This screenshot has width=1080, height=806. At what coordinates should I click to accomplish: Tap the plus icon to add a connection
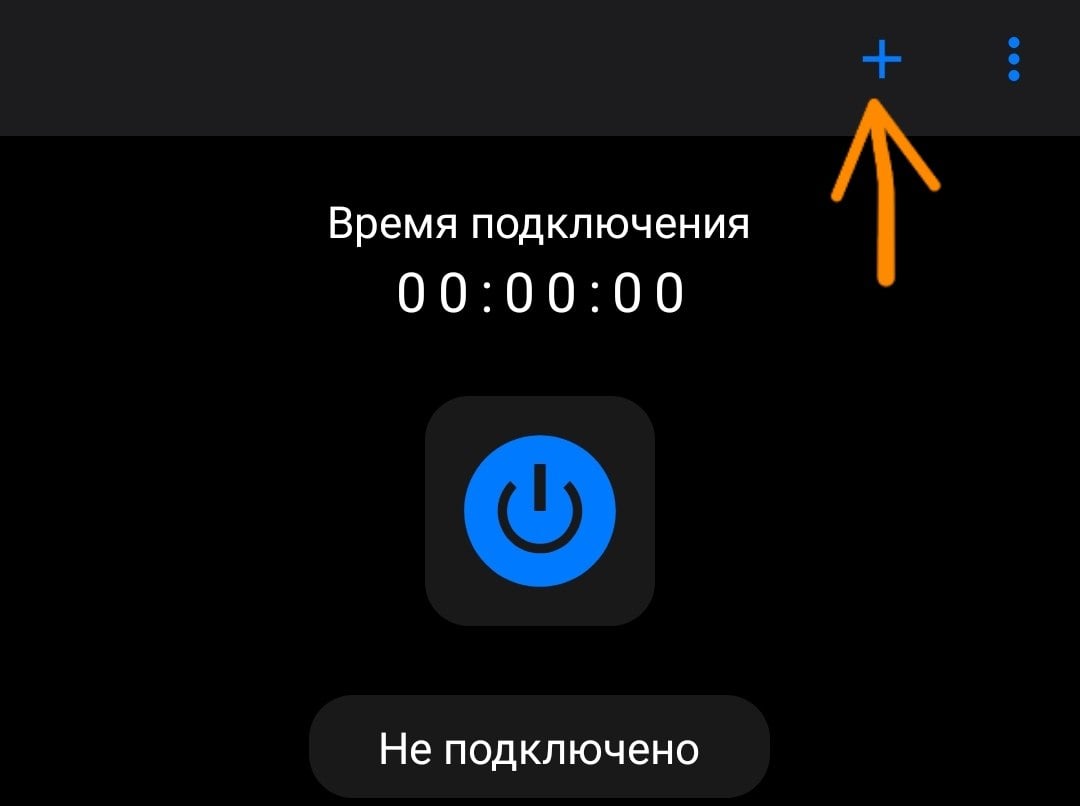(881, 61)
